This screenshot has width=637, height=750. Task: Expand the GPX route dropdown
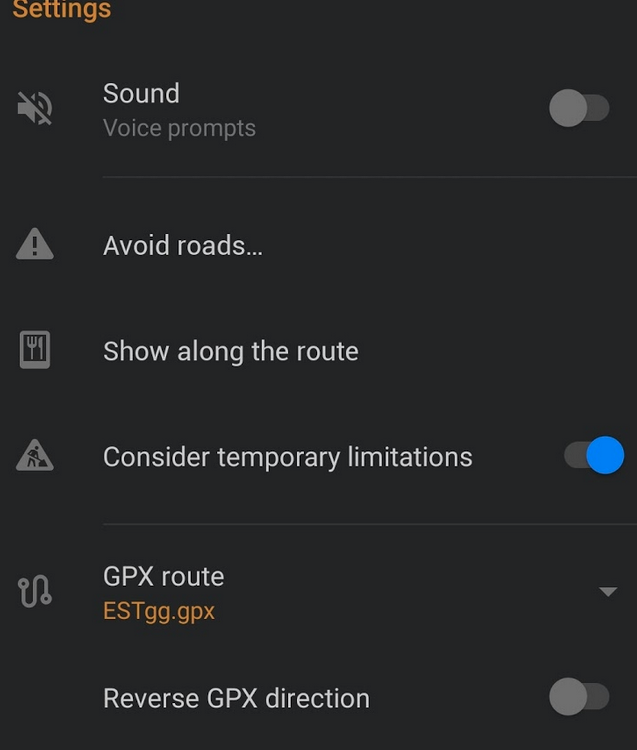[607, 592]
